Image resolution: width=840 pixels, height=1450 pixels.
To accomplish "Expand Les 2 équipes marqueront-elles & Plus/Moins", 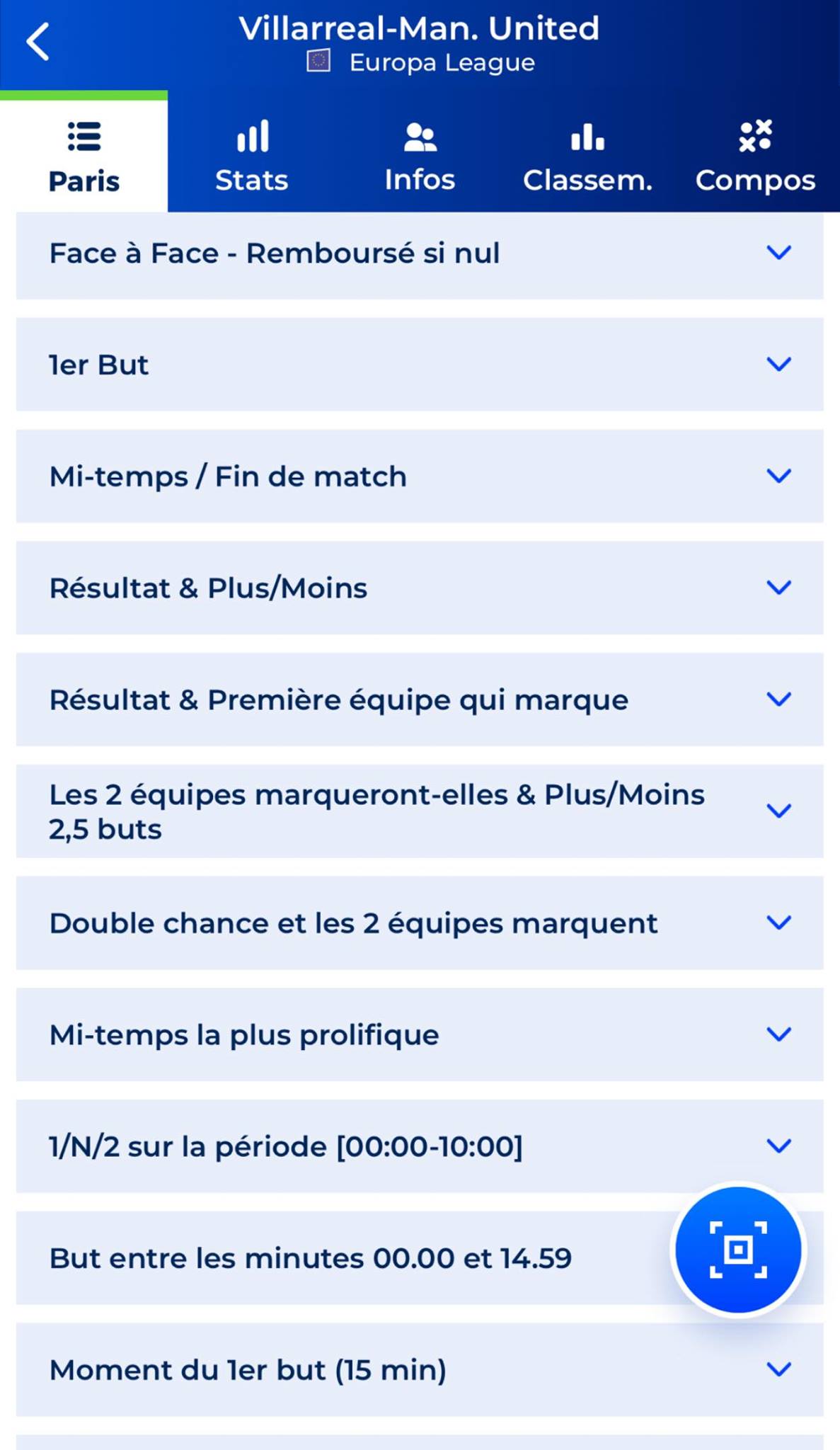I will pyautogui.click(x=420, y=811).
